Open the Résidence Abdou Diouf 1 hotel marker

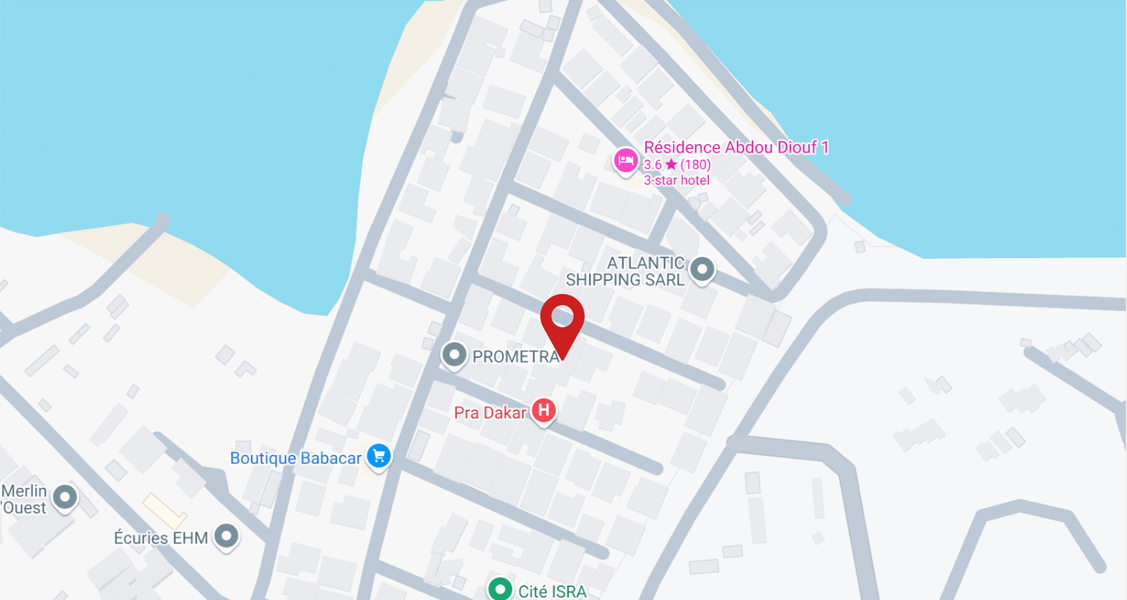click(x=626, y=160)
